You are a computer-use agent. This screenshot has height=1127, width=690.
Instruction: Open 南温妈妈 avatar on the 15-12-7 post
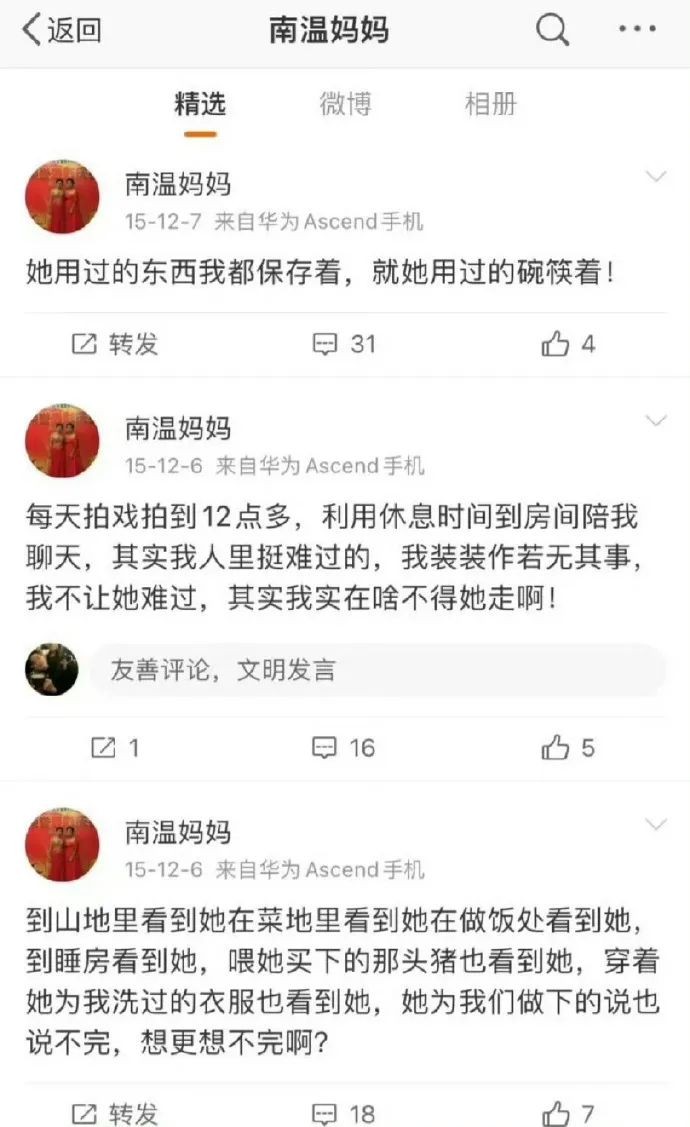[62, 196]
